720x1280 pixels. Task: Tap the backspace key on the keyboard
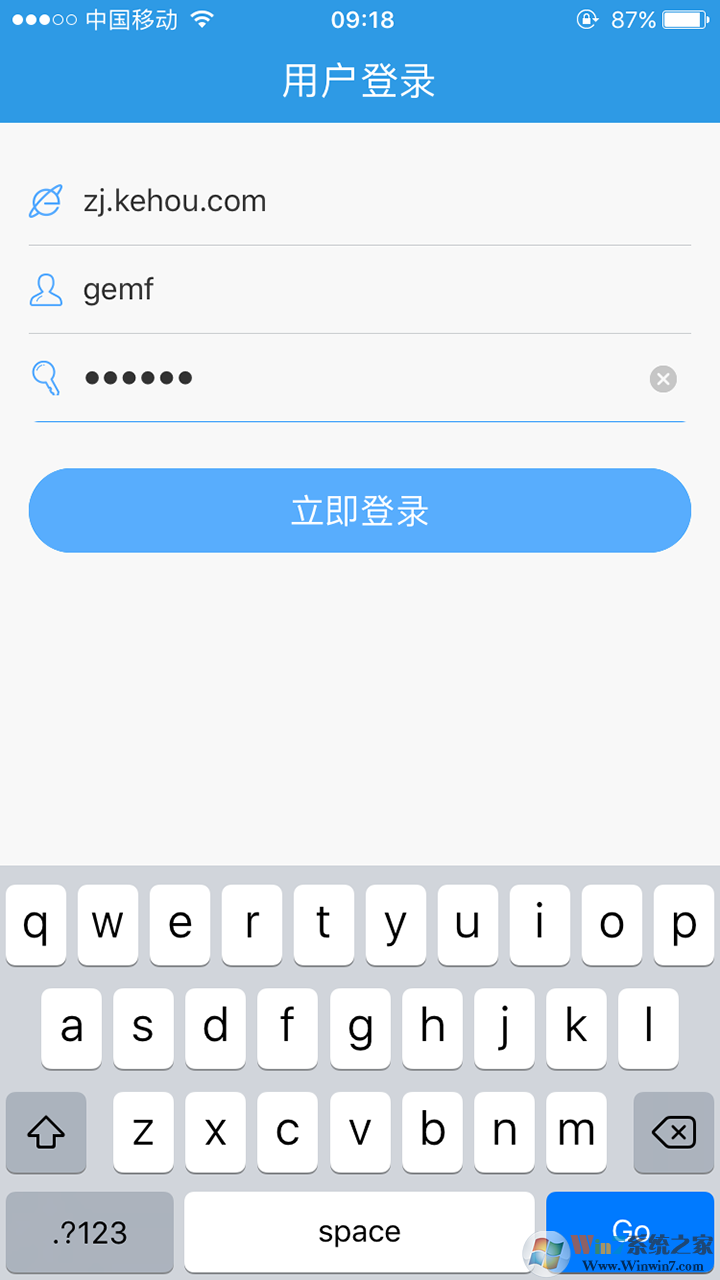coord(674,1132)
